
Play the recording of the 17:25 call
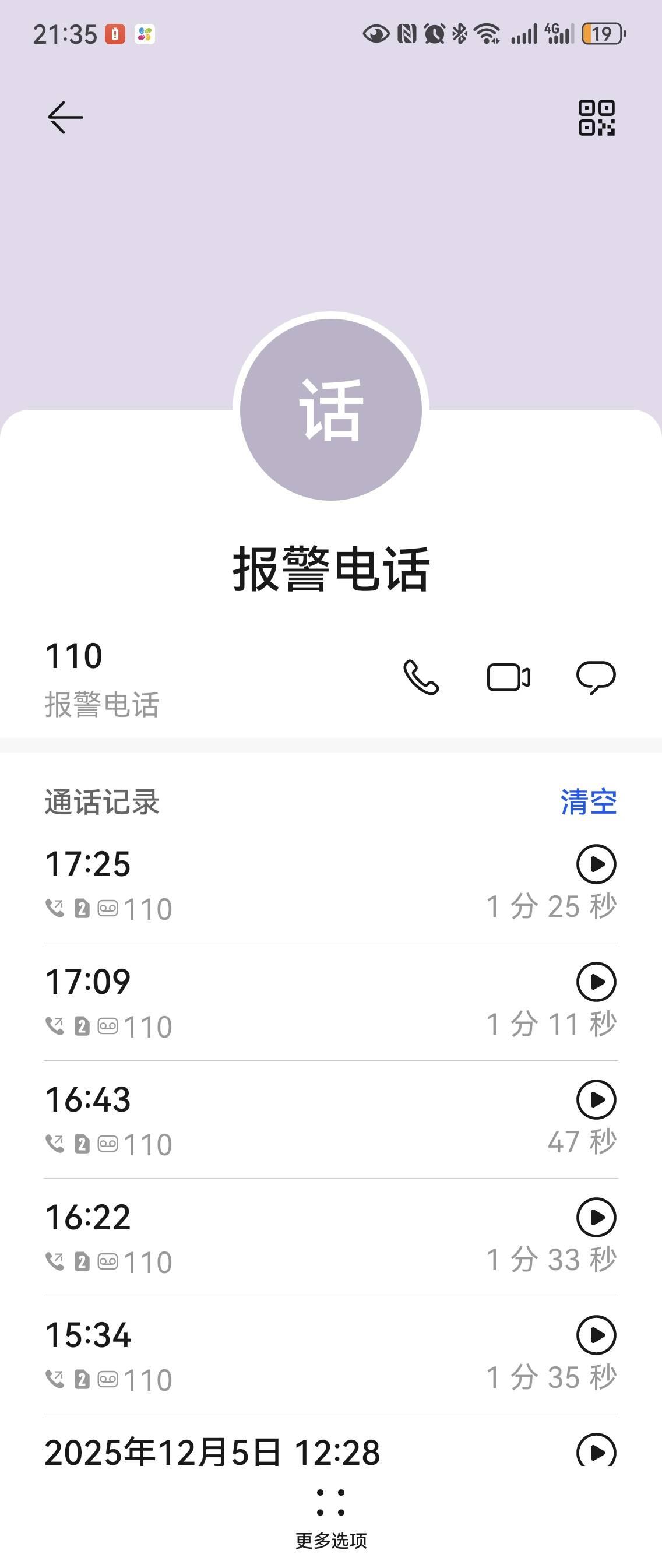(x=596, y=864)
